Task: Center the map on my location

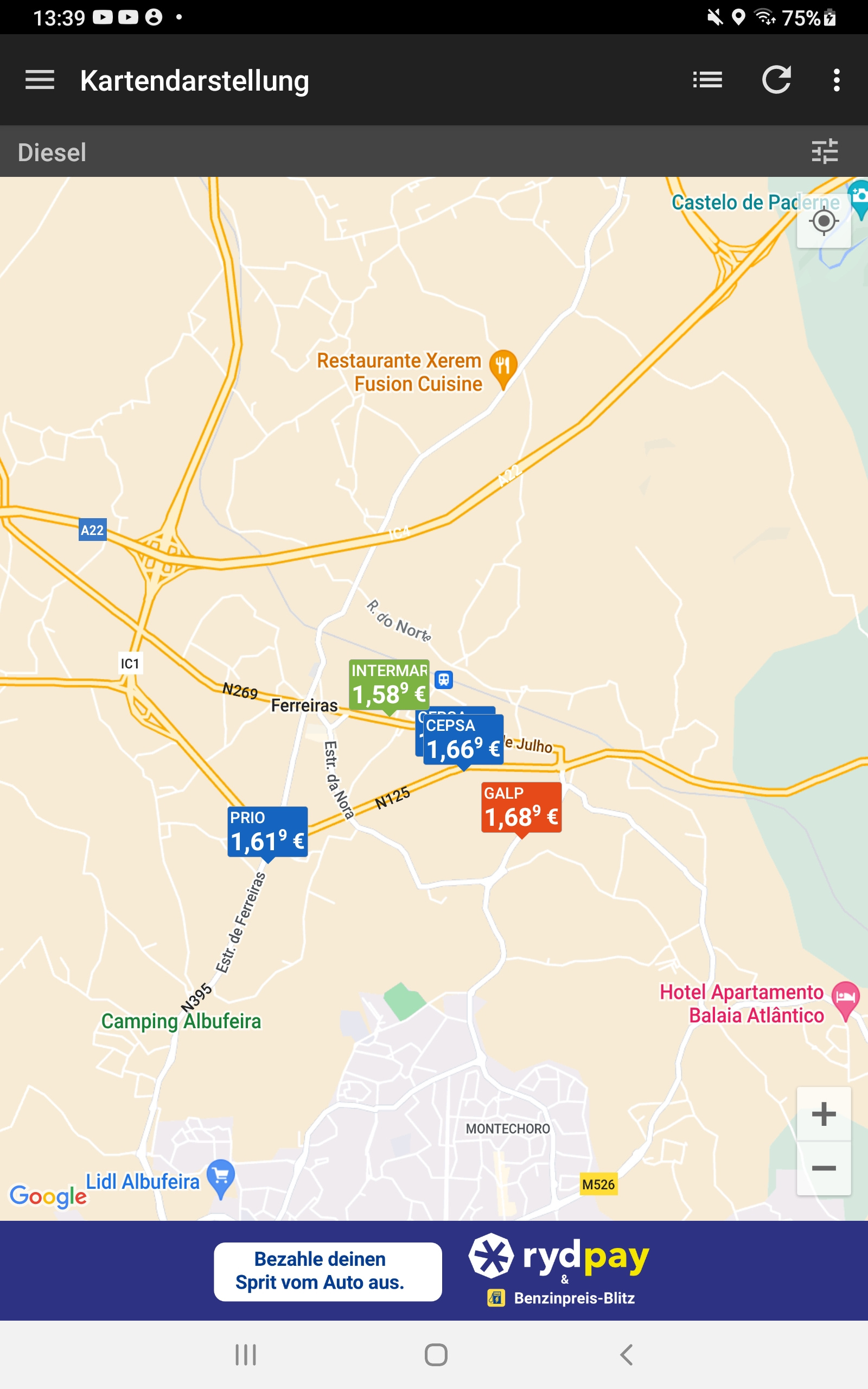Action: [824, 221]
